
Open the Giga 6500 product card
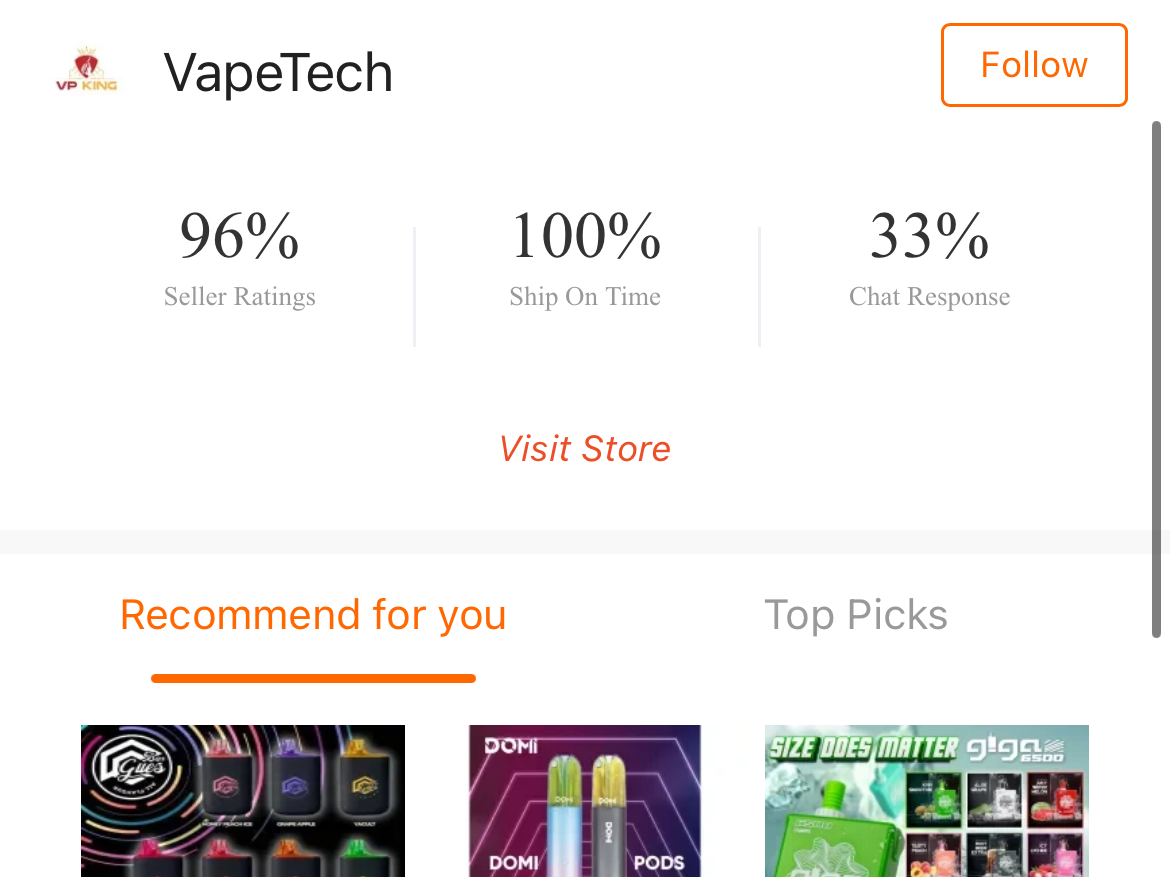pyautogui.click(x=926, y=800)
